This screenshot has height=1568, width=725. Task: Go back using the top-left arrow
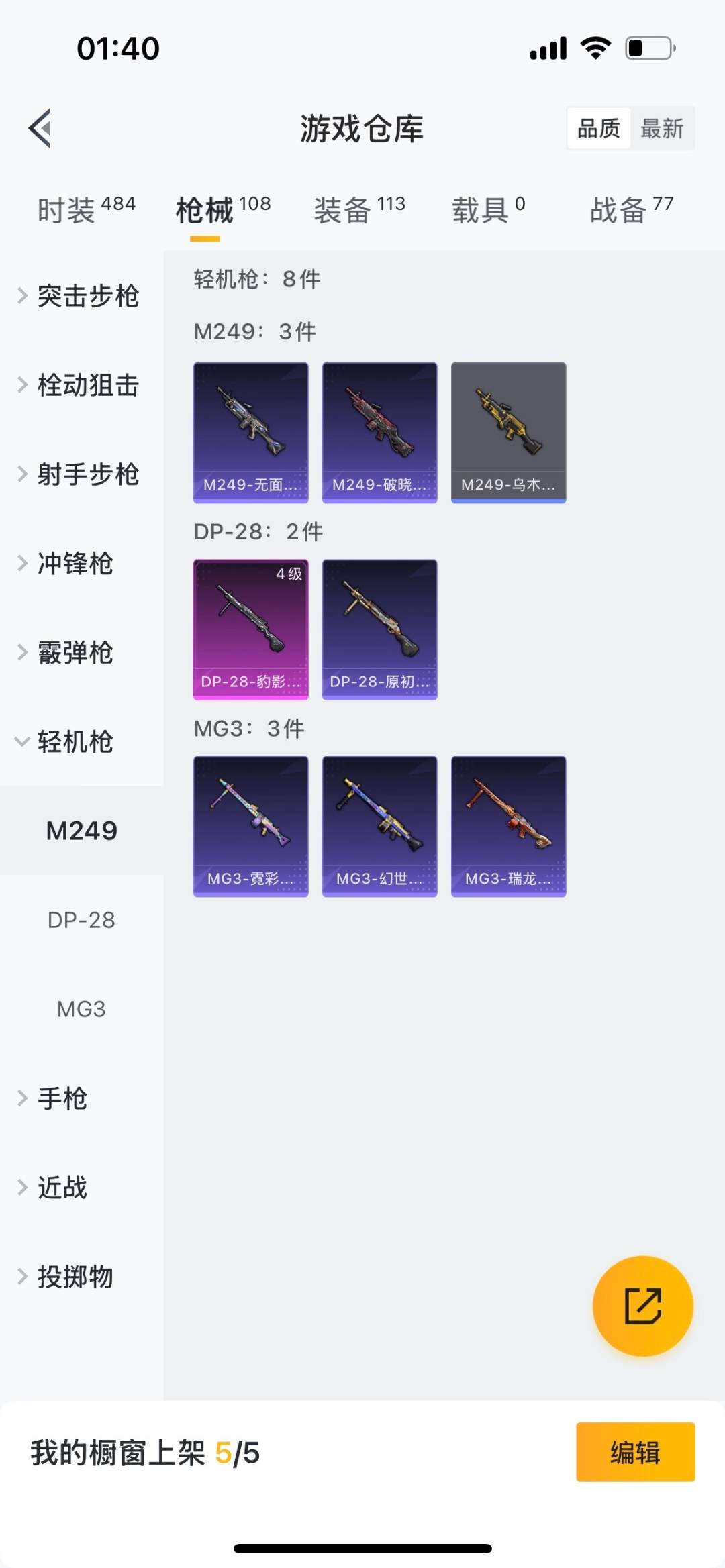pos(40,127)
